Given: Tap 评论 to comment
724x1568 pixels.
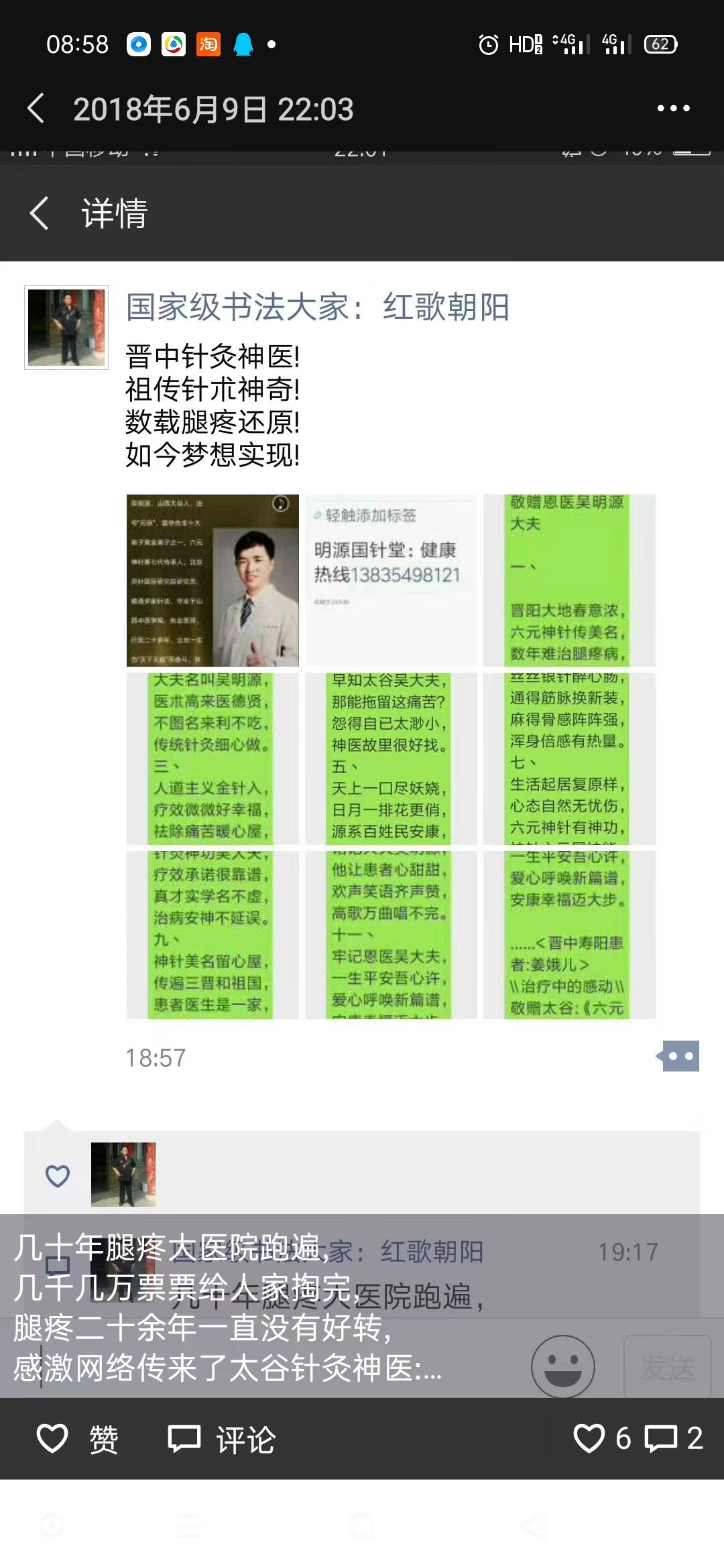Looking at the screenshot, I should [221, 1439].
